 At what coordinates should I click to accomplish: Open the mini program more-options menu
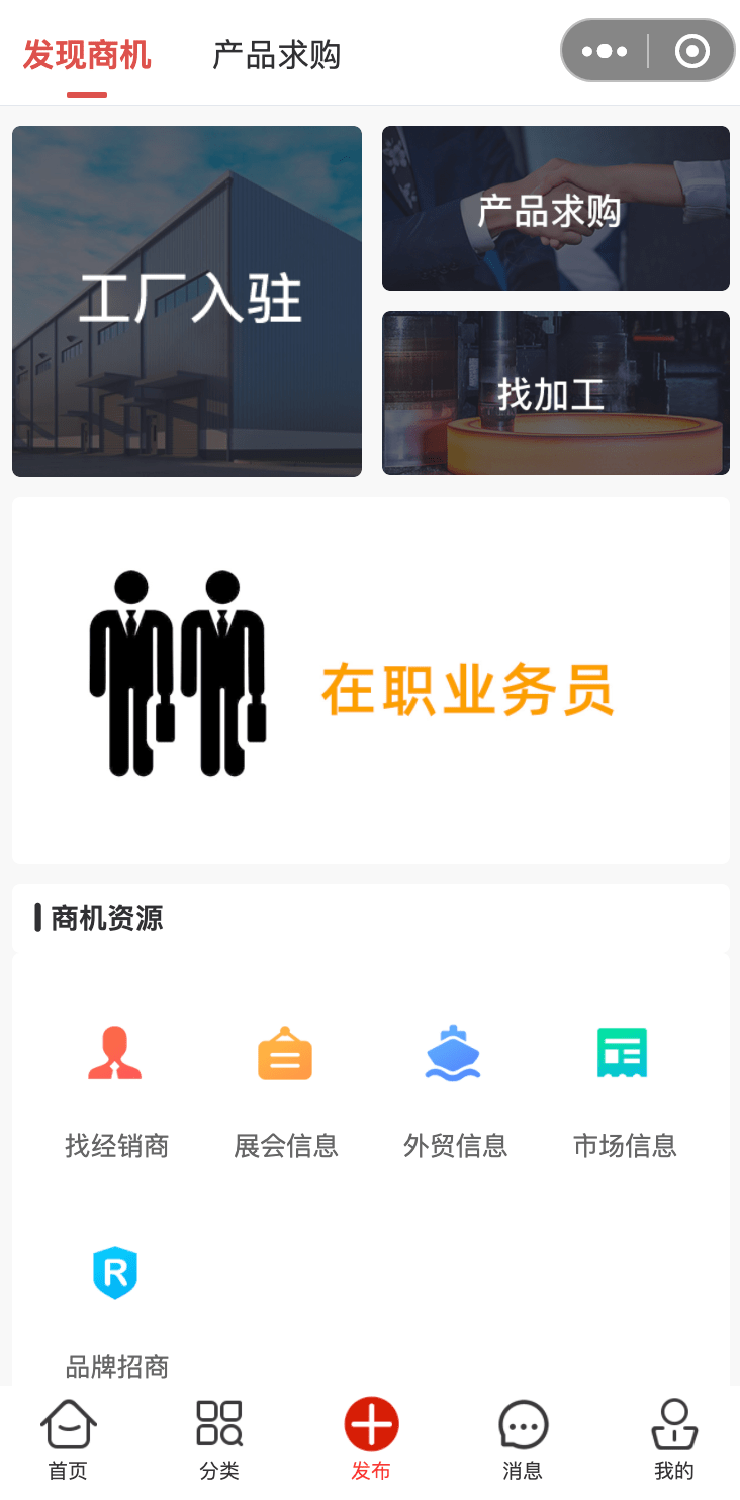pos(604,51)
